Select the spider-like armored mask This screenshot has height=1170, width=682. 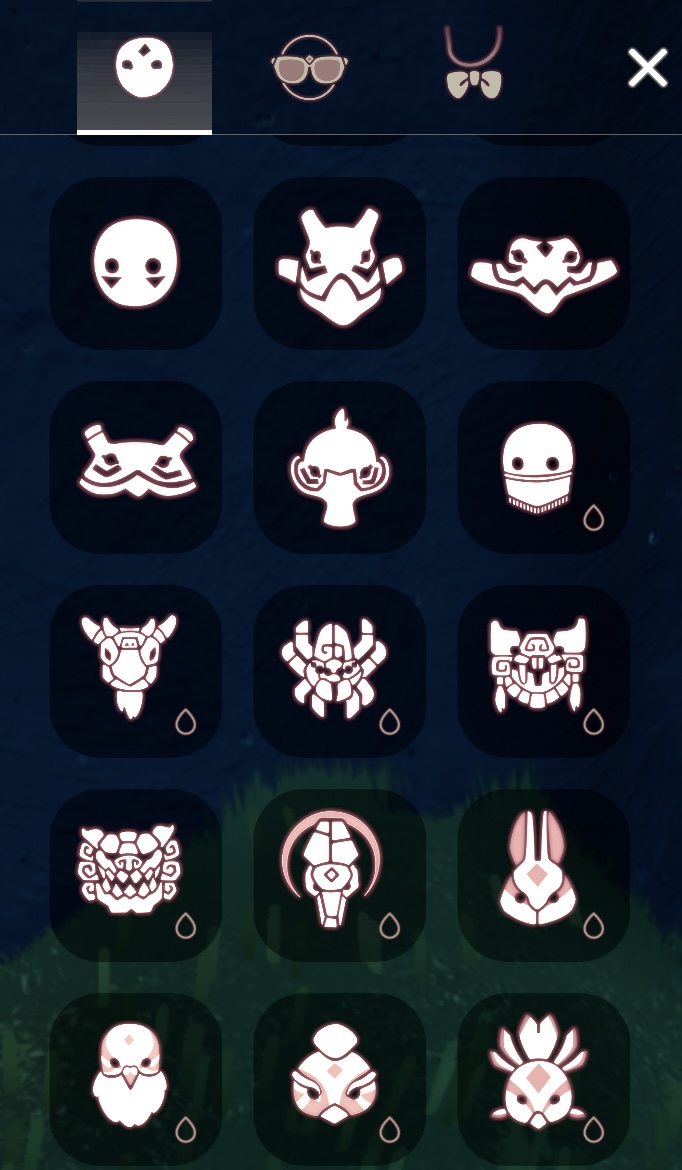[340, 671]
